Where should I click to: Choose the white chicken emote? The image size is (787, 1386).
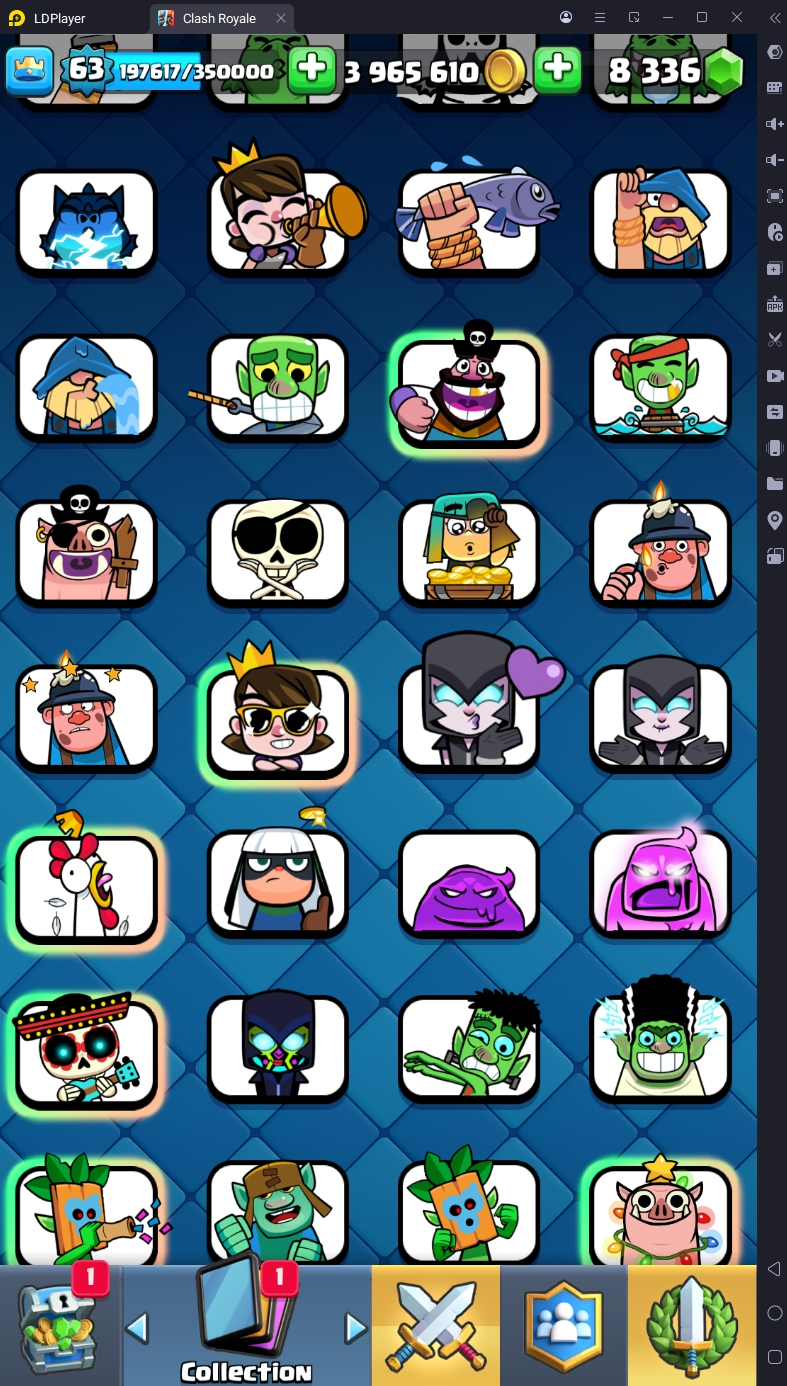[87, 886]
